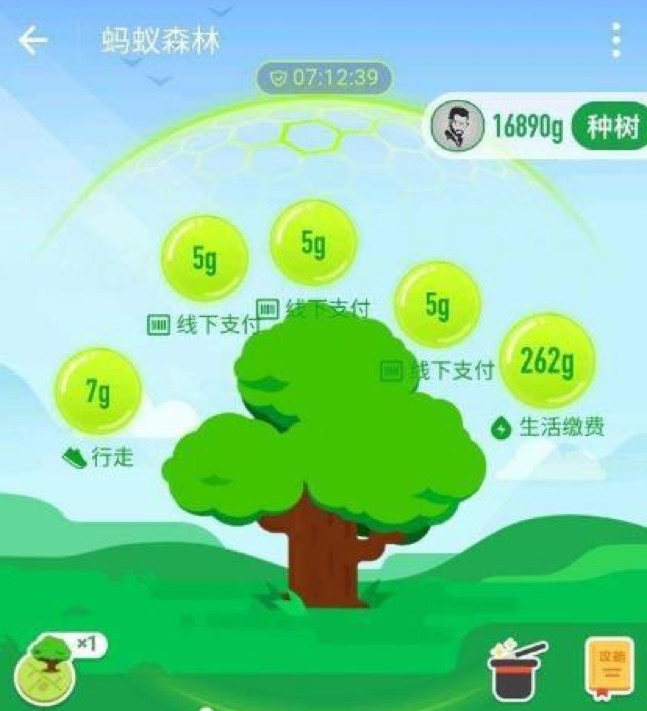Open the tree badge marked ×1
Image resolution: width=647 pixels, height=711 pixels.
pyautogui.click(x=47, y=669)
